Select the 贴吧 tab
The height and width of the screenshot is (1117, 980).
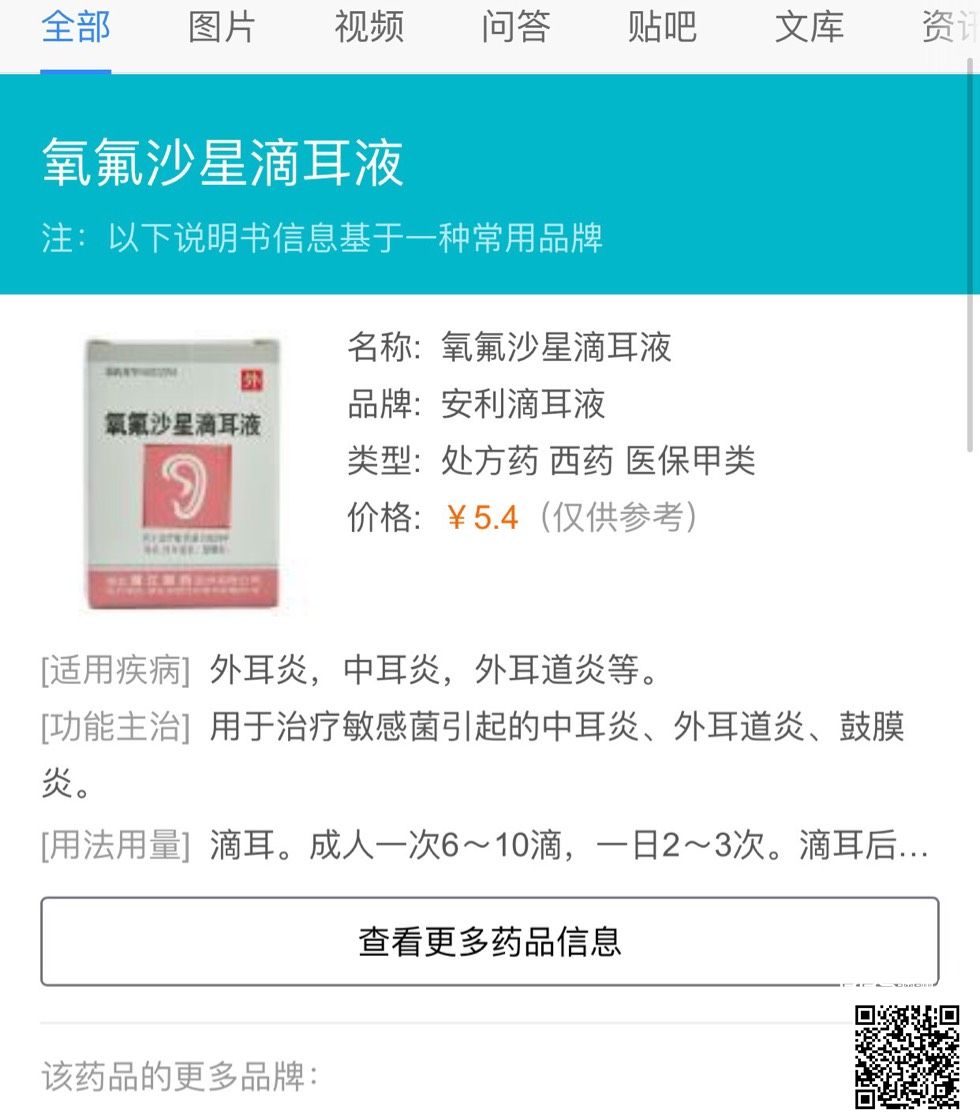coord(661,27)
